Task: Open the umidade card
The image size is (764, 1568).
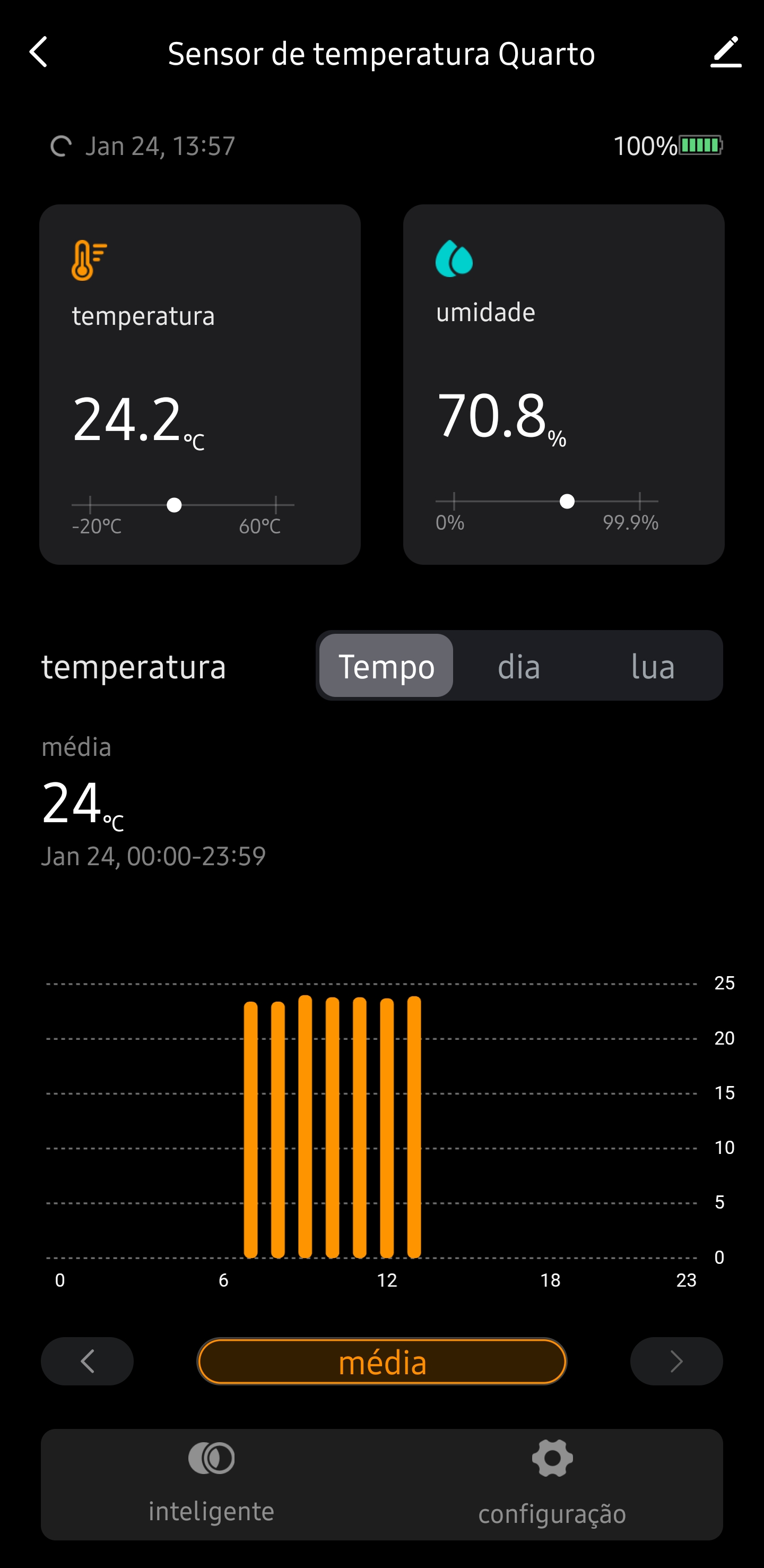Action: tap(563, 384)
